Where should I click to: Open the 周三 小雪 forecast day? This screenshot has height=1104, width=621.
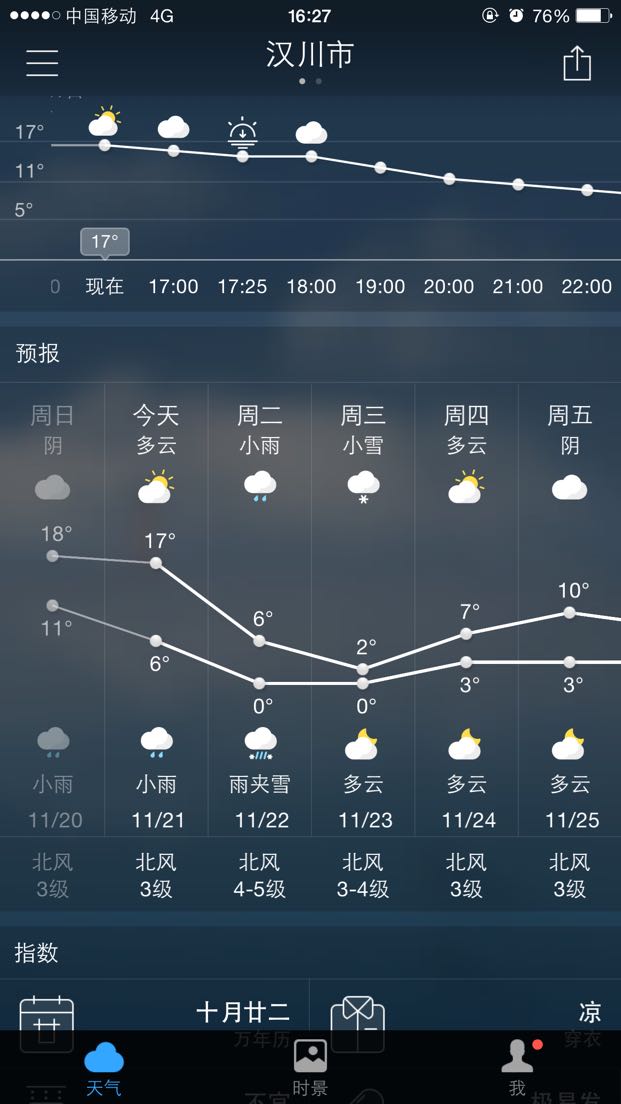pos(363,610)
